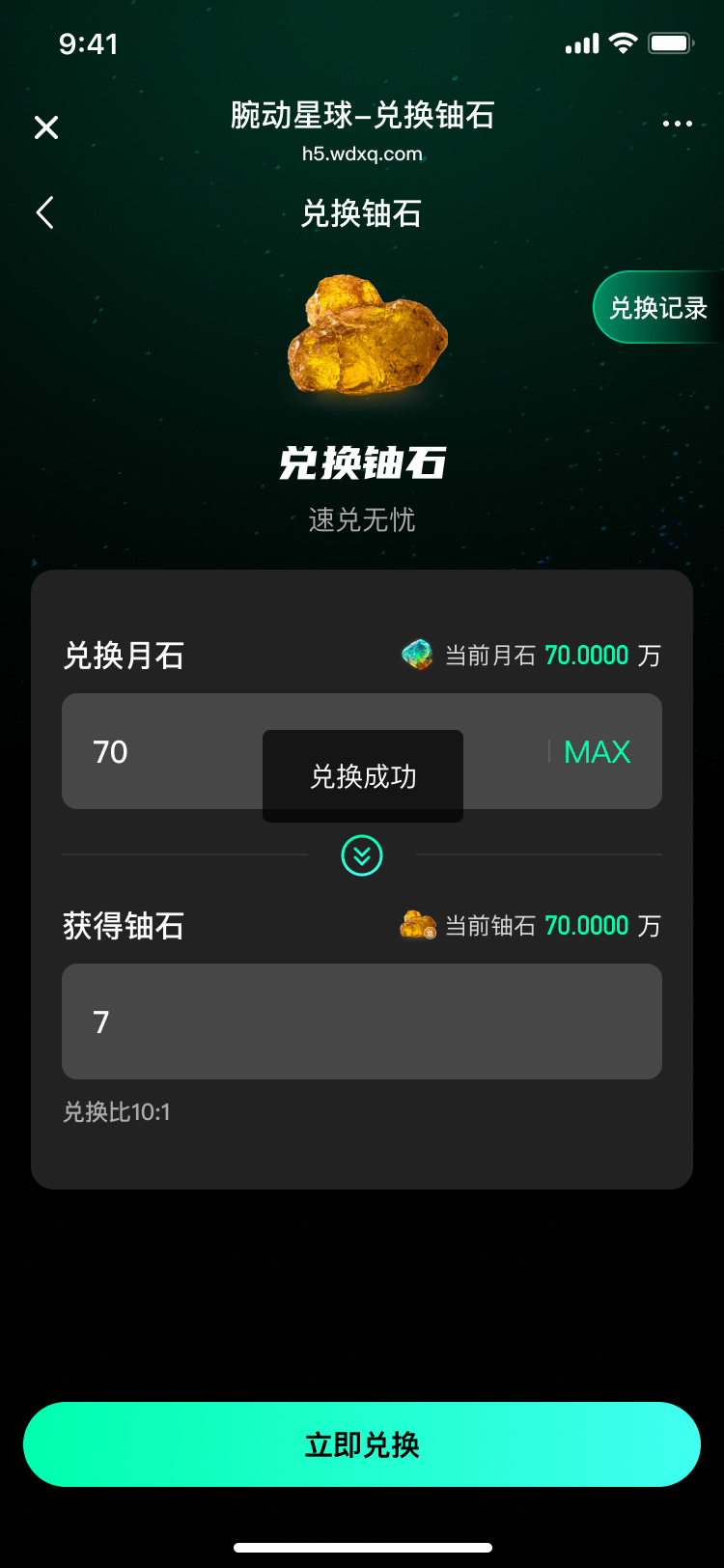Image resolution: width=724 pixels, height=1568 pixels.
Task: Open the more options ellipsis menu
Action: point(678,124)
